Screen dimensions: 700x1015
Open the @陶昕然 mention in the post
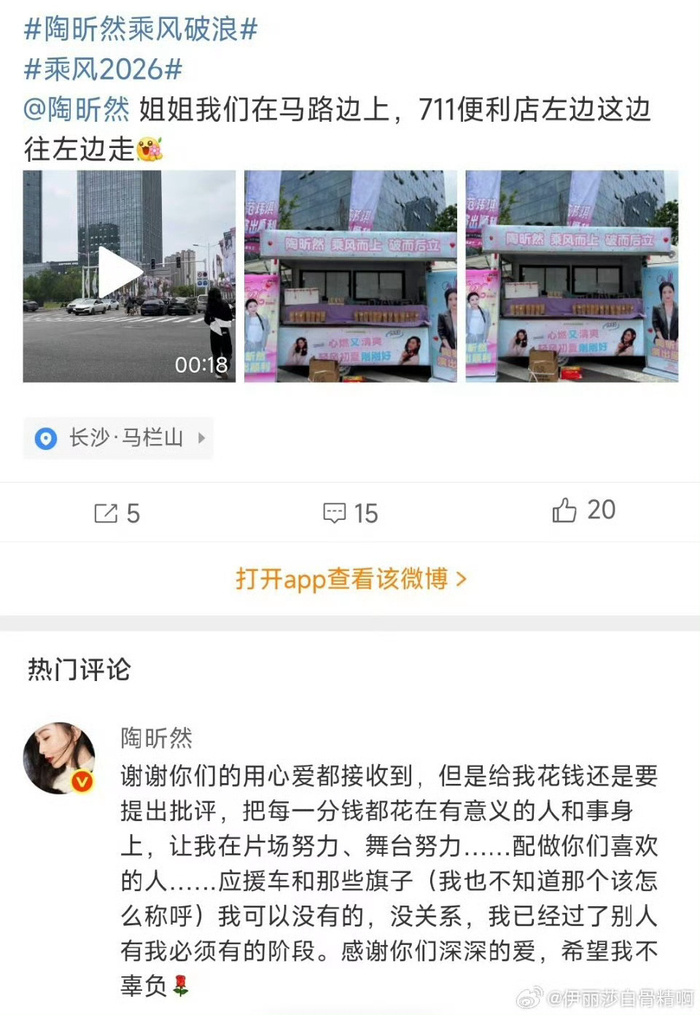click(x=77, y=111)
